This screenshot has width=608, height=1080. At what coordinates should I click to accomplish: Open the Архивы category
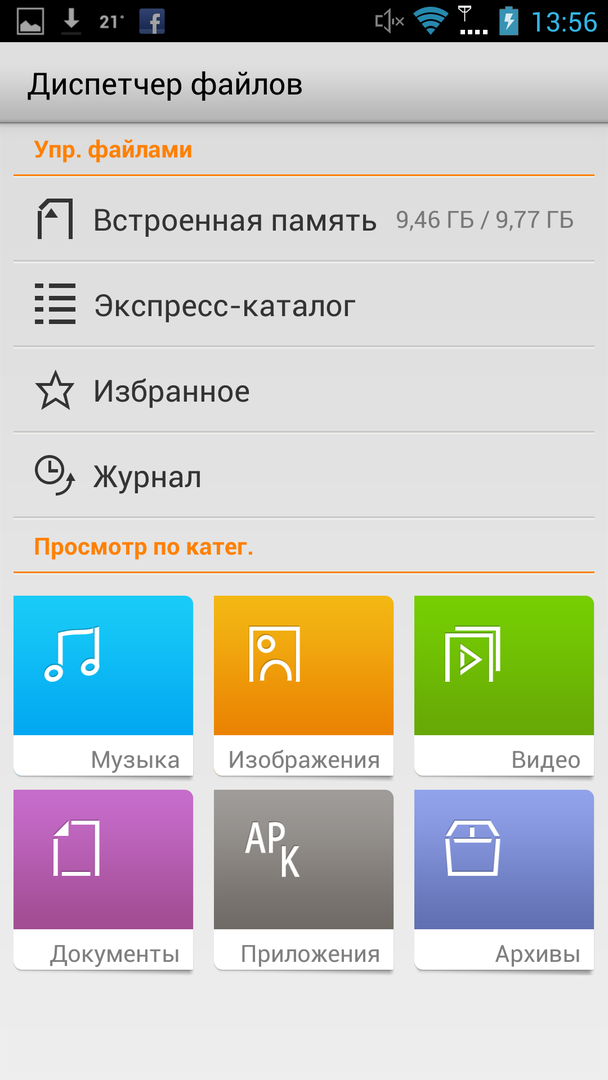pos(504,879)
